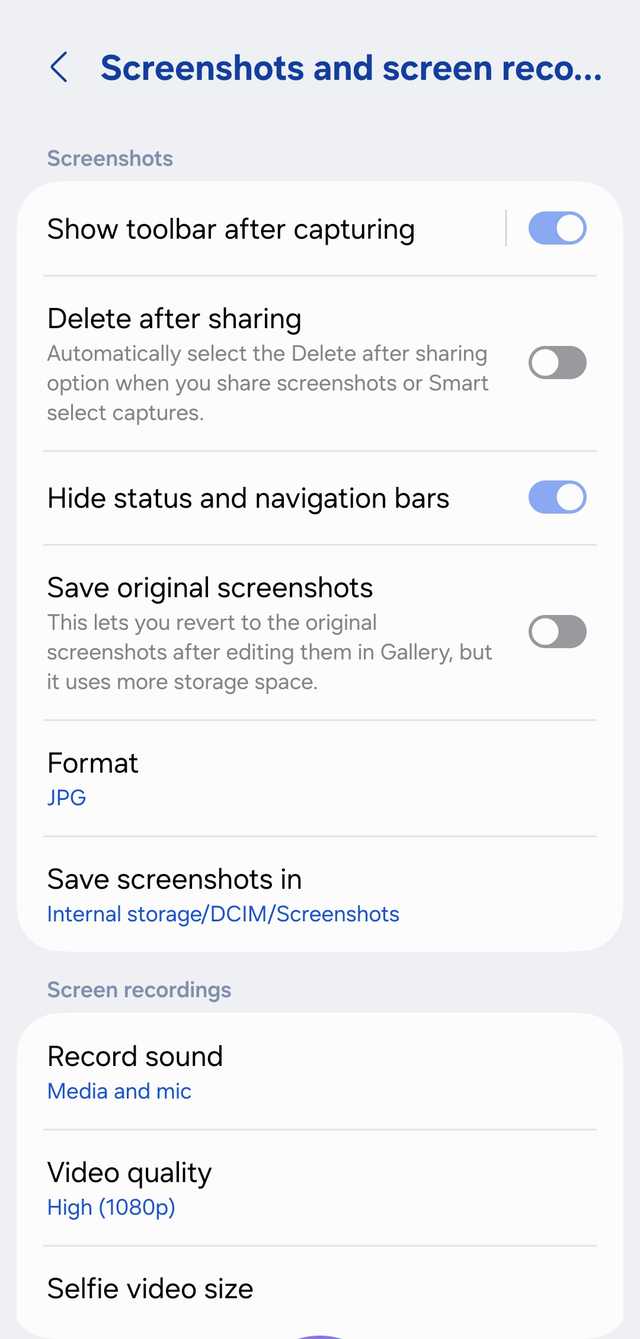
Task: Change the screenshot Format from JPG
Action: pos(320,778)
